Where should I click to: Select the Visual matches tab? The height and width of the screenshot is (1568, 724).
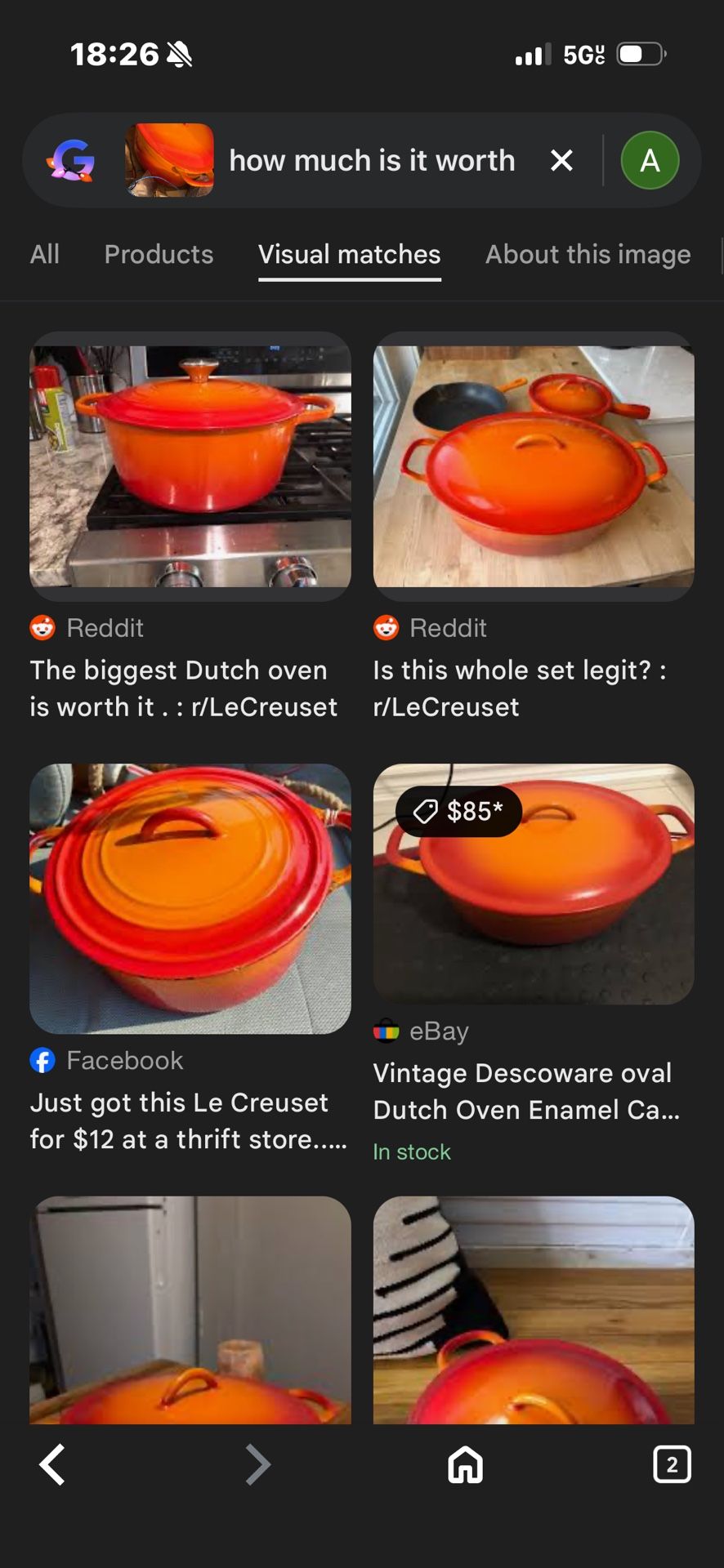coord(349,254)
